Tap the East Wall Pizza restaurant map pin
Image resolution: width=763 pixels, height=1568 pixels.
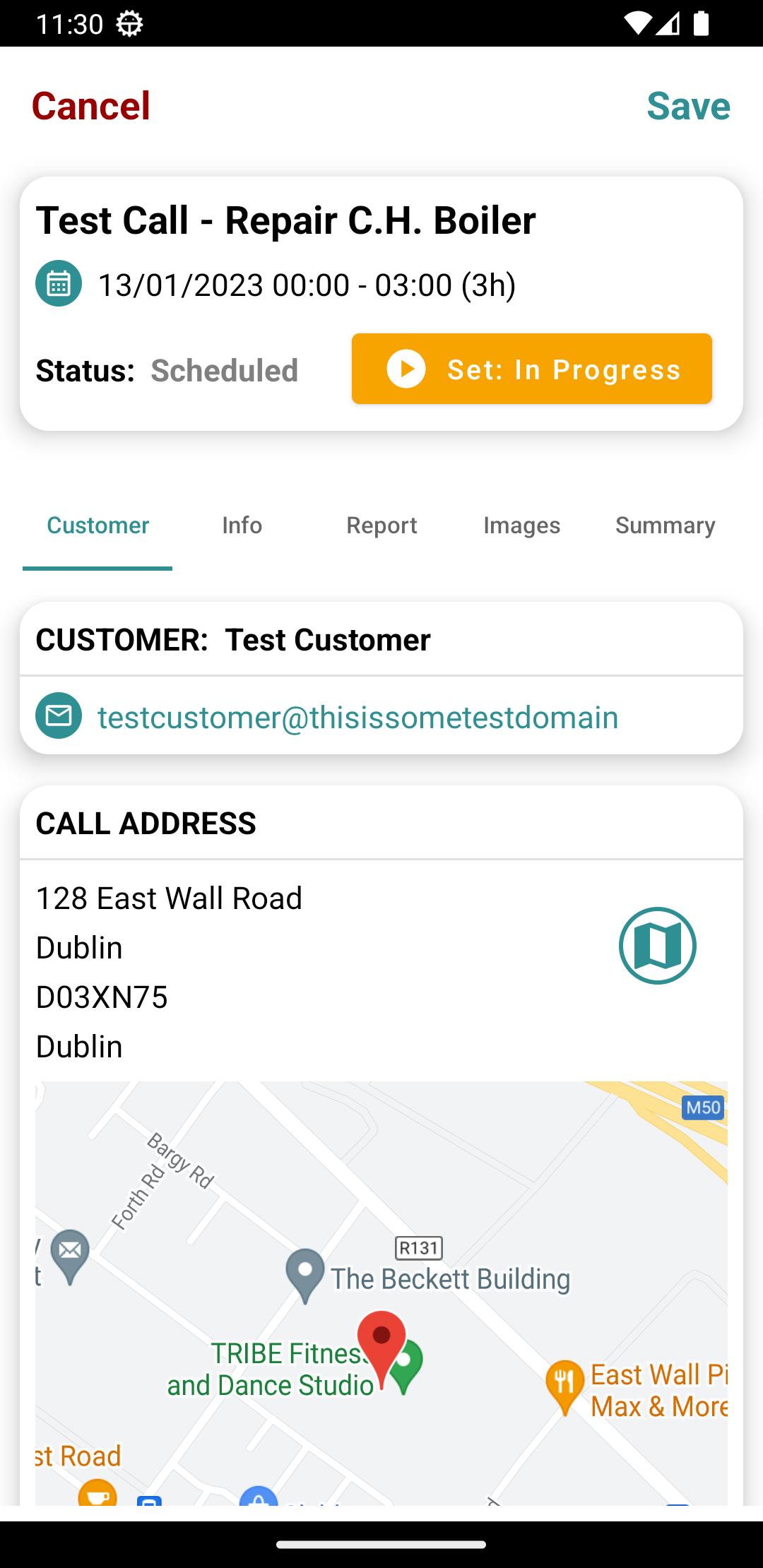[563, 1377]
